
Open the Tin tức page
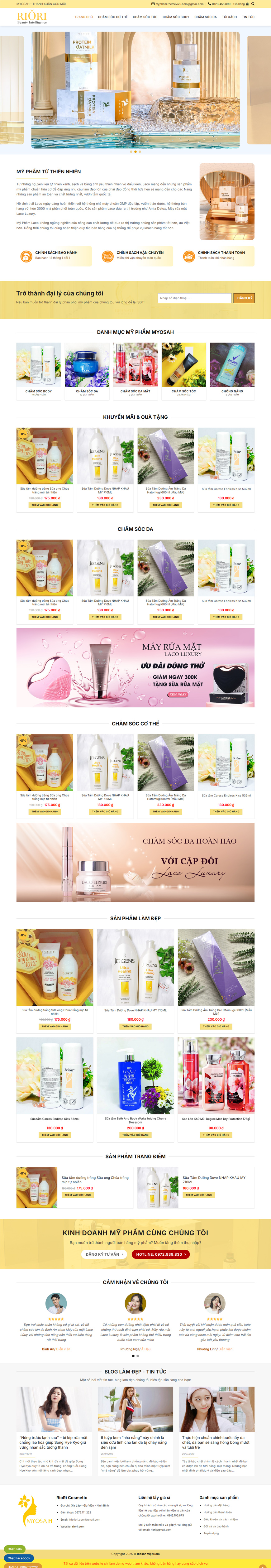[x=248, y=17]
